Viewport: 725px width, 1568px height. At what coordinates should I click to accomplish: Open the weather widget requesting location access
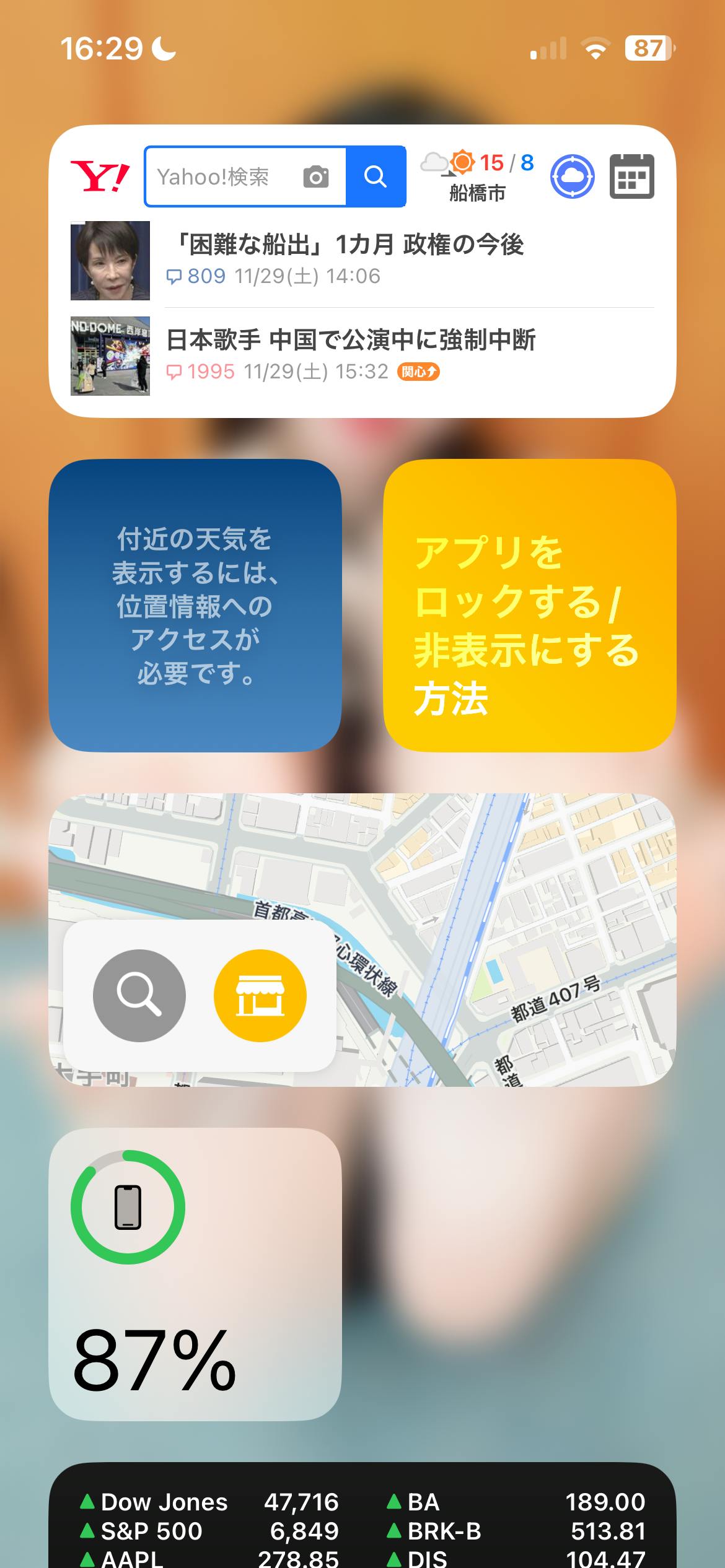point(195,605)
